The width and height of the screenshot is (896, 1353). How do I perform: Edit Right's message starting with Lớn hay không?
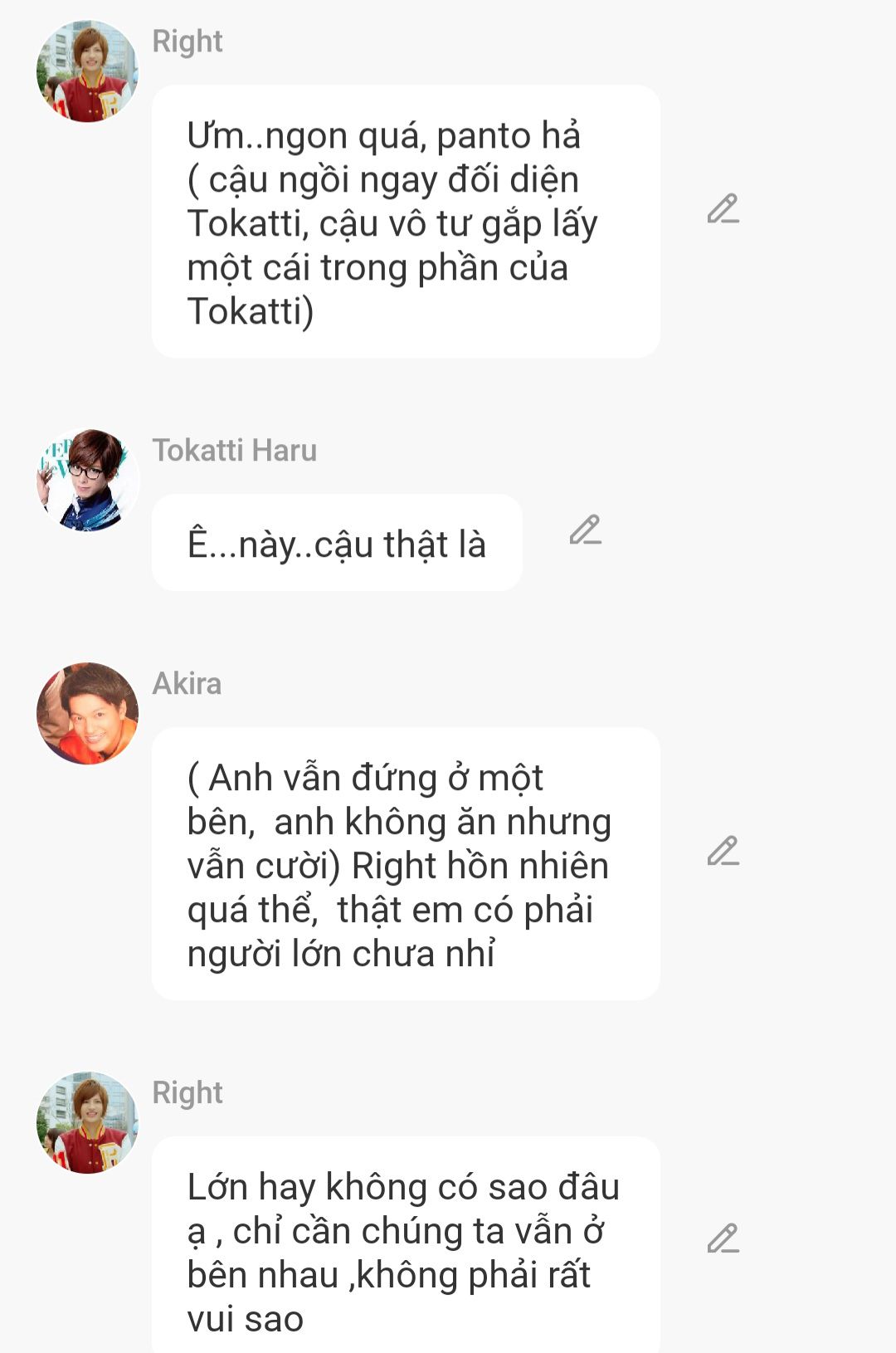coord(723,1238)
